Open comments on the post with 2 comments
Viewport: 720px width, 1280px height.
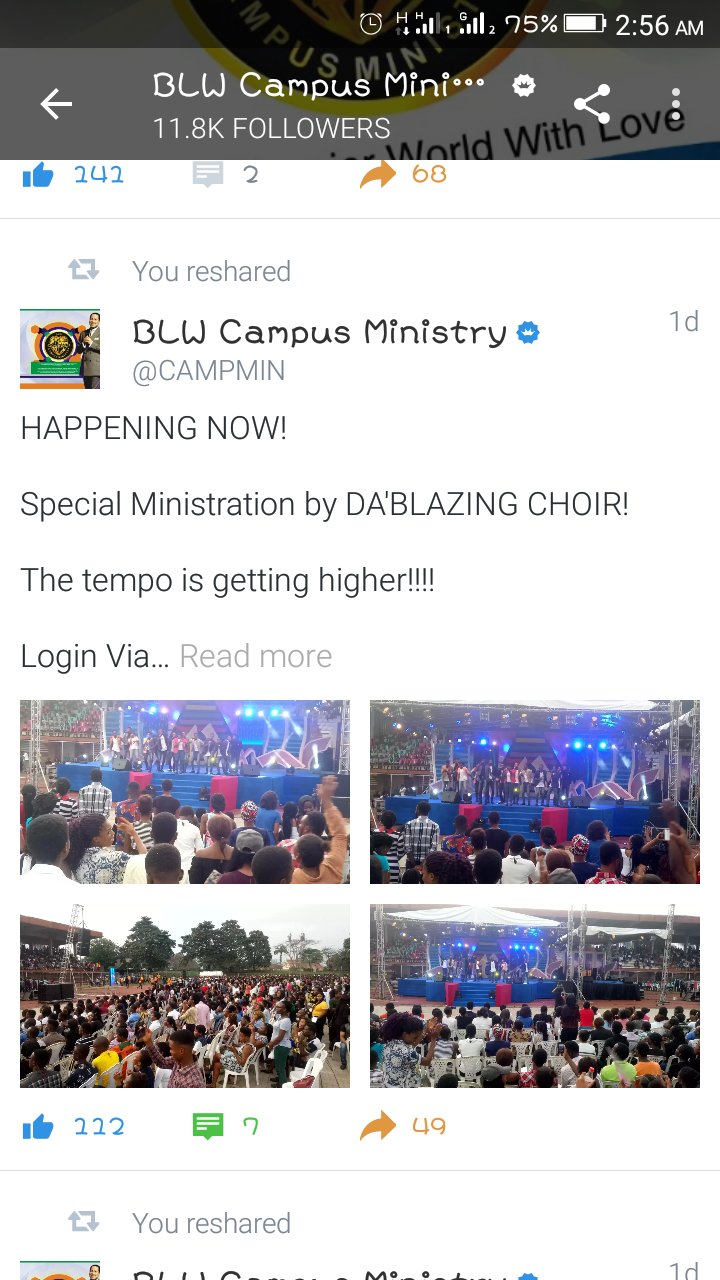tap(208, 176)
